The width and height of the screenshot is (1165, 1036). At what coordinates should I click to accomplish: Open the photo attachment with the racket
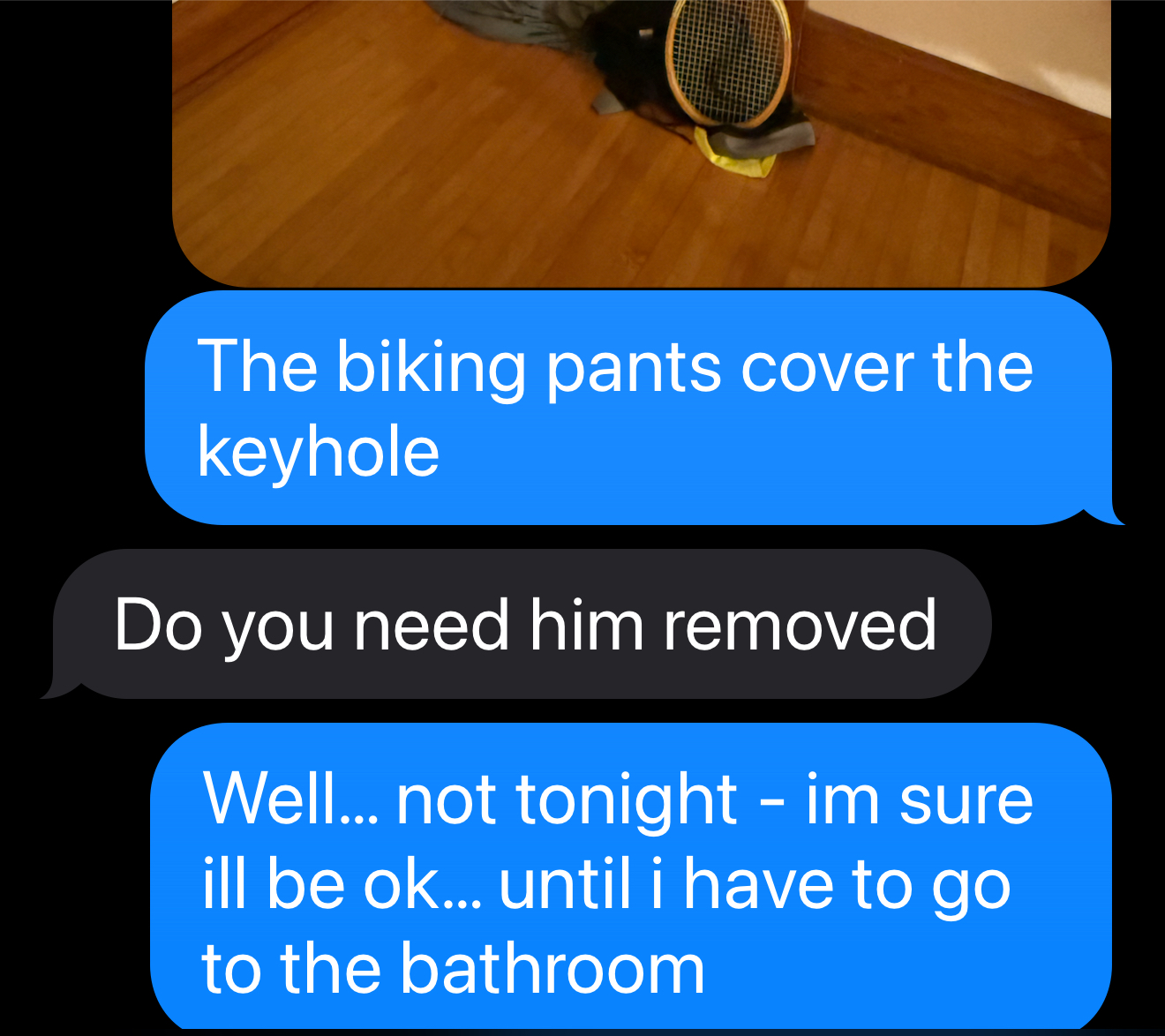click(x=641, y=141)
